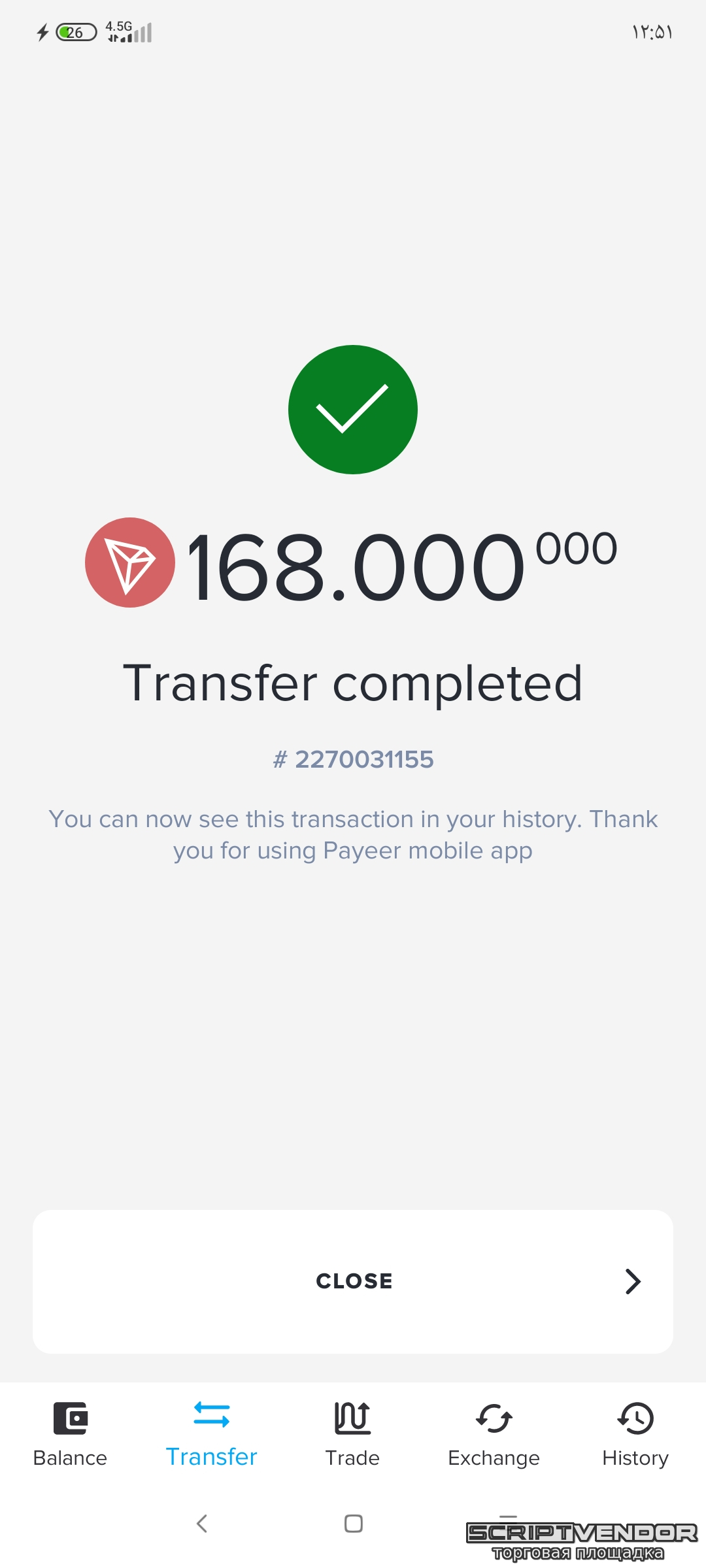This screenshot has width=706, height=1568.
Task: Open the Transfer tab
Action: pos(211,1435)
